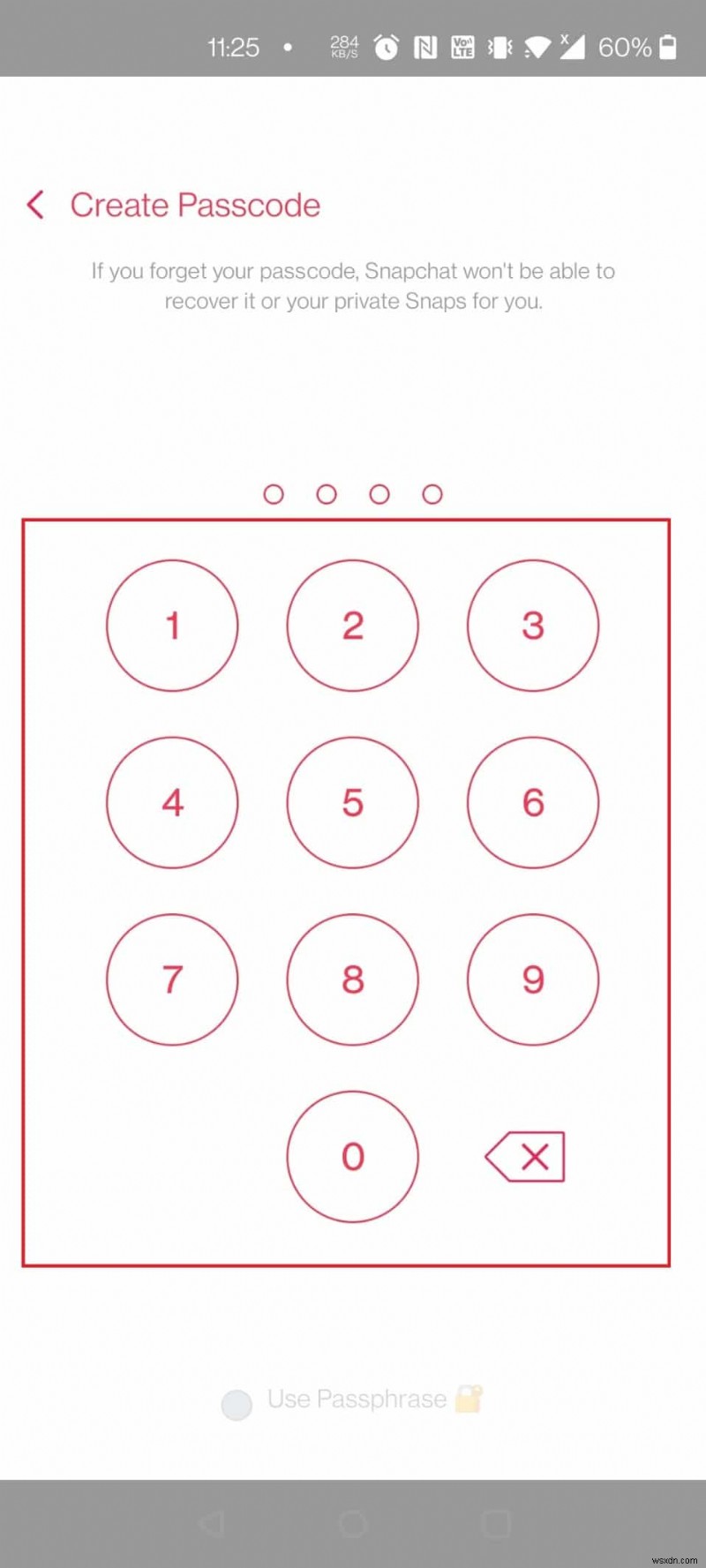Select the number 9 key
This screenshot has height=1568, width=706.
(x=532, y=979)
